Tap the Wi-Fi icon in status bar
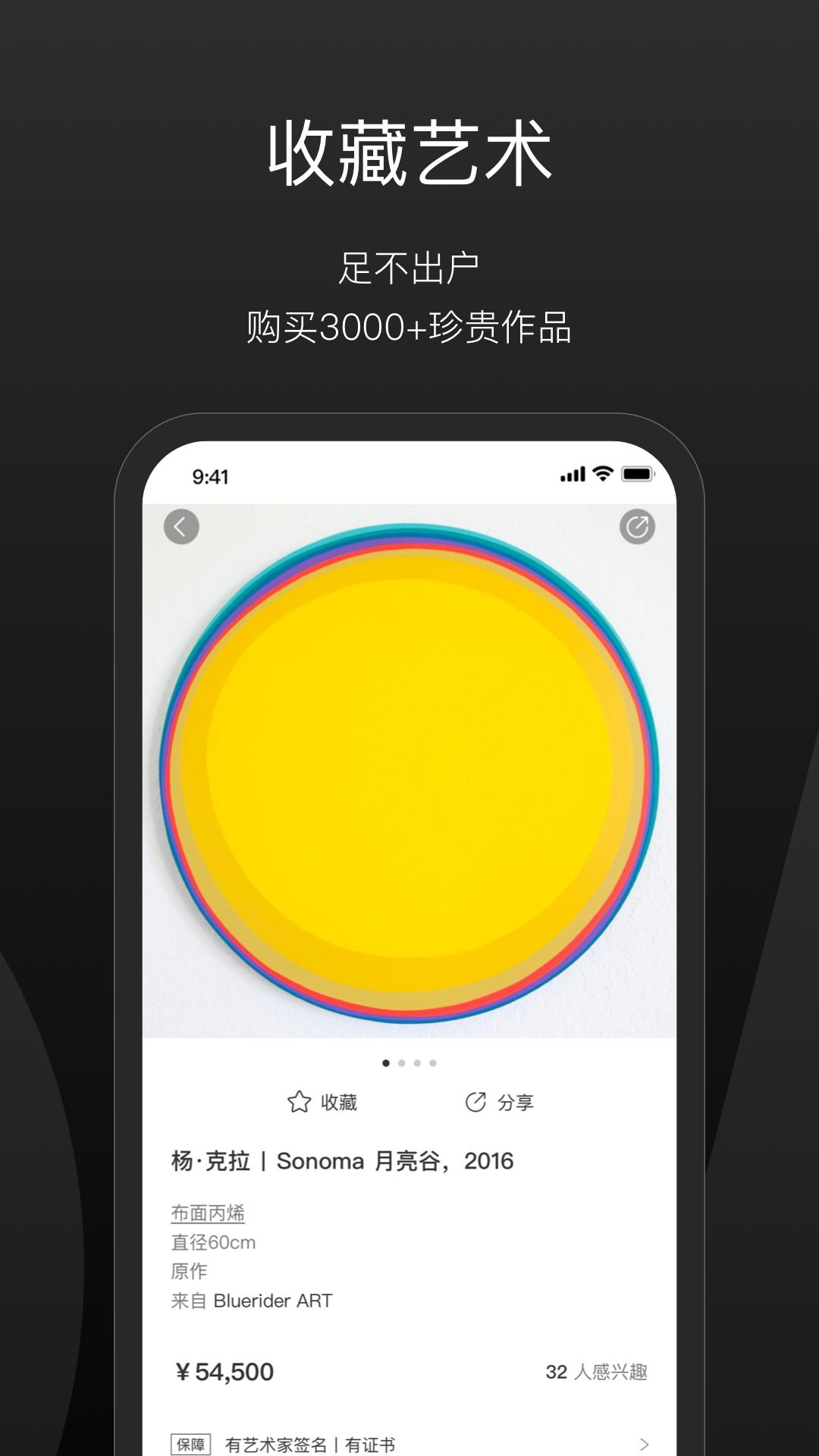The image size is (819, 1456). pos(601,475)
